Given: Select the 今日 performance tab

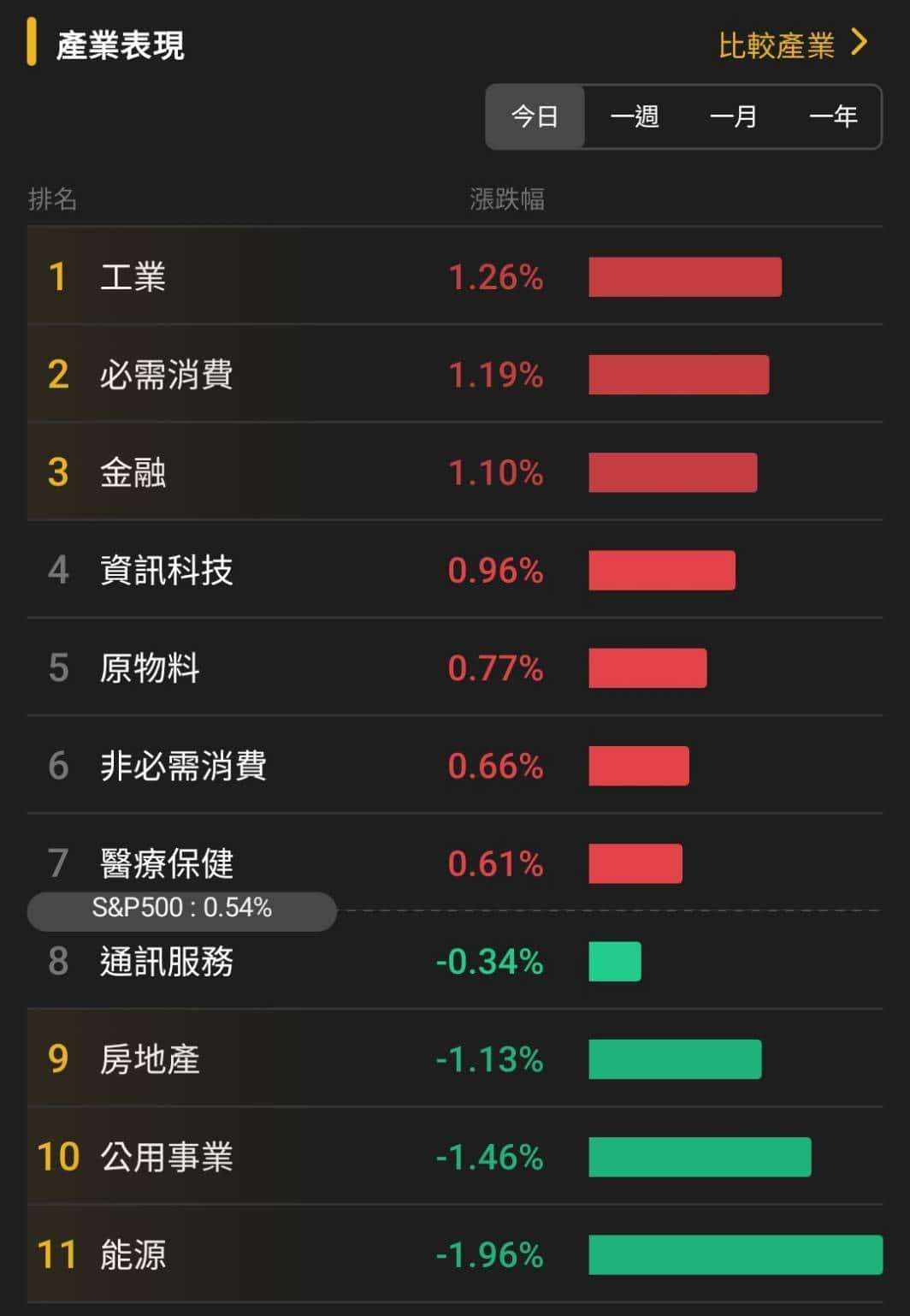Looking at the screenshot, I should click(535, 117).
